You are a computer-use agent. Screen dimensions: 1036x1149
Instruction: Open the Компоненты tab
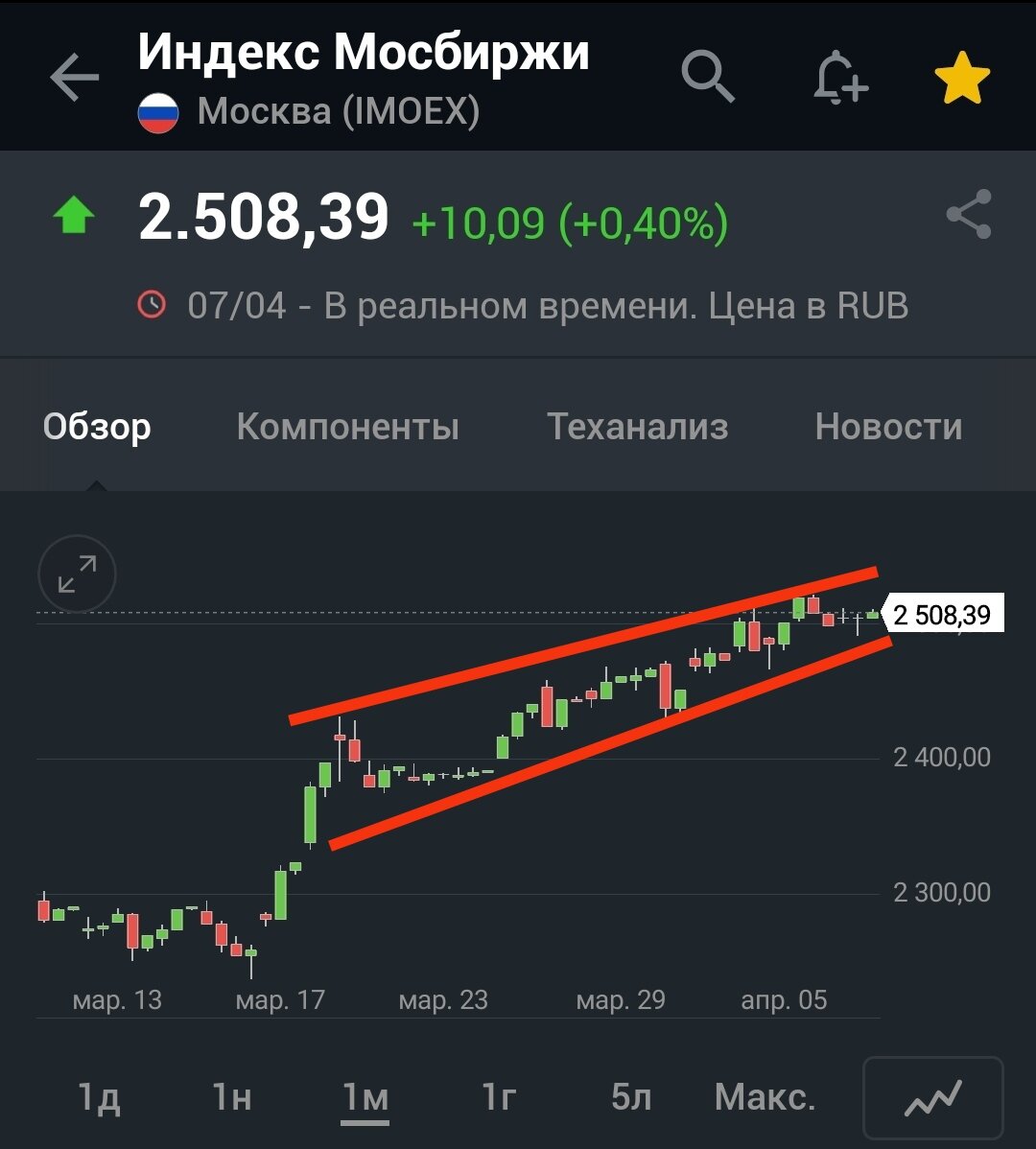point(349,427)
